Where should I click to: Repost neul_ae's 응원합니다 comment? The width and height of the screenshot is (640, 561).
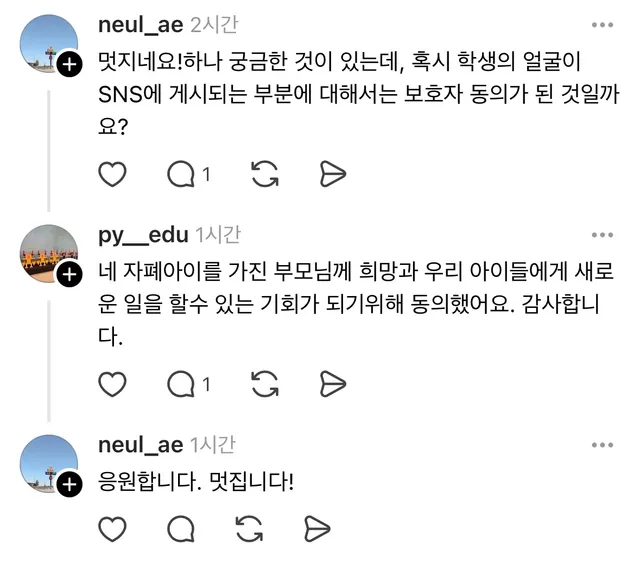(x=248, y=527)
